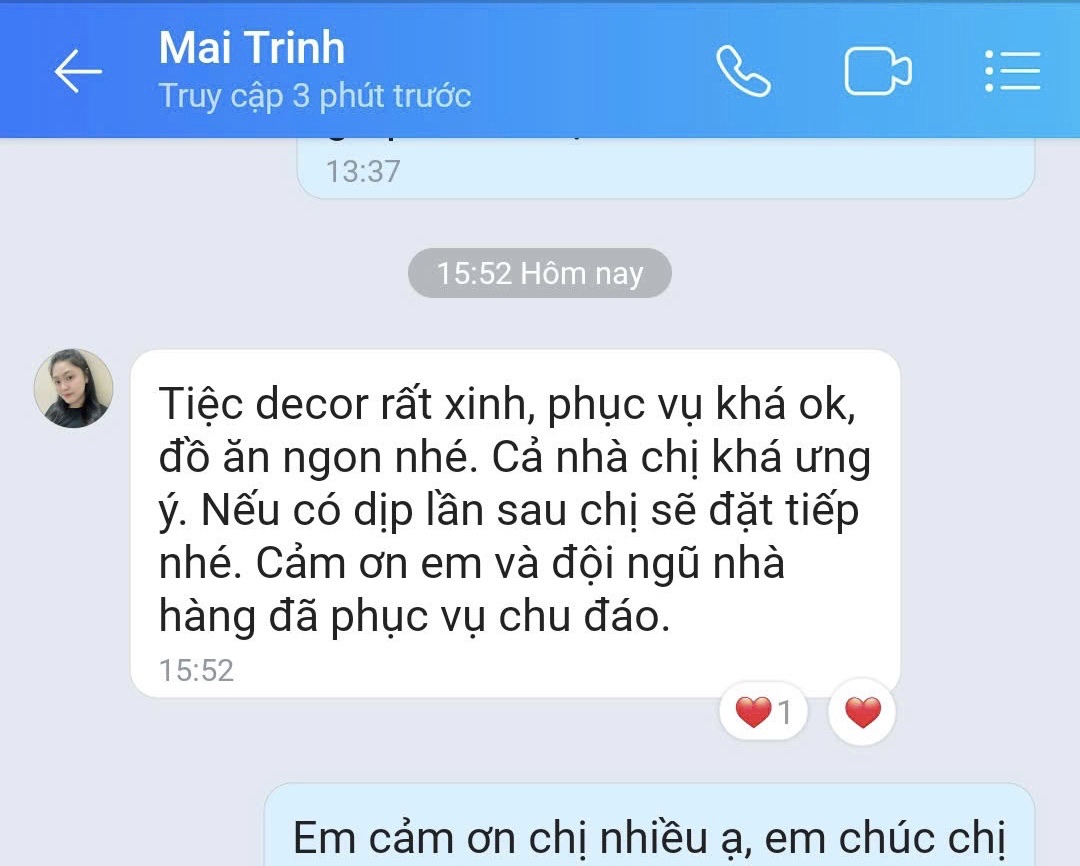The height and width of the screenshot is (866, 1080).
Task: Open Mai Trinh's profile from header name
Action: click(x=252, y=48)
